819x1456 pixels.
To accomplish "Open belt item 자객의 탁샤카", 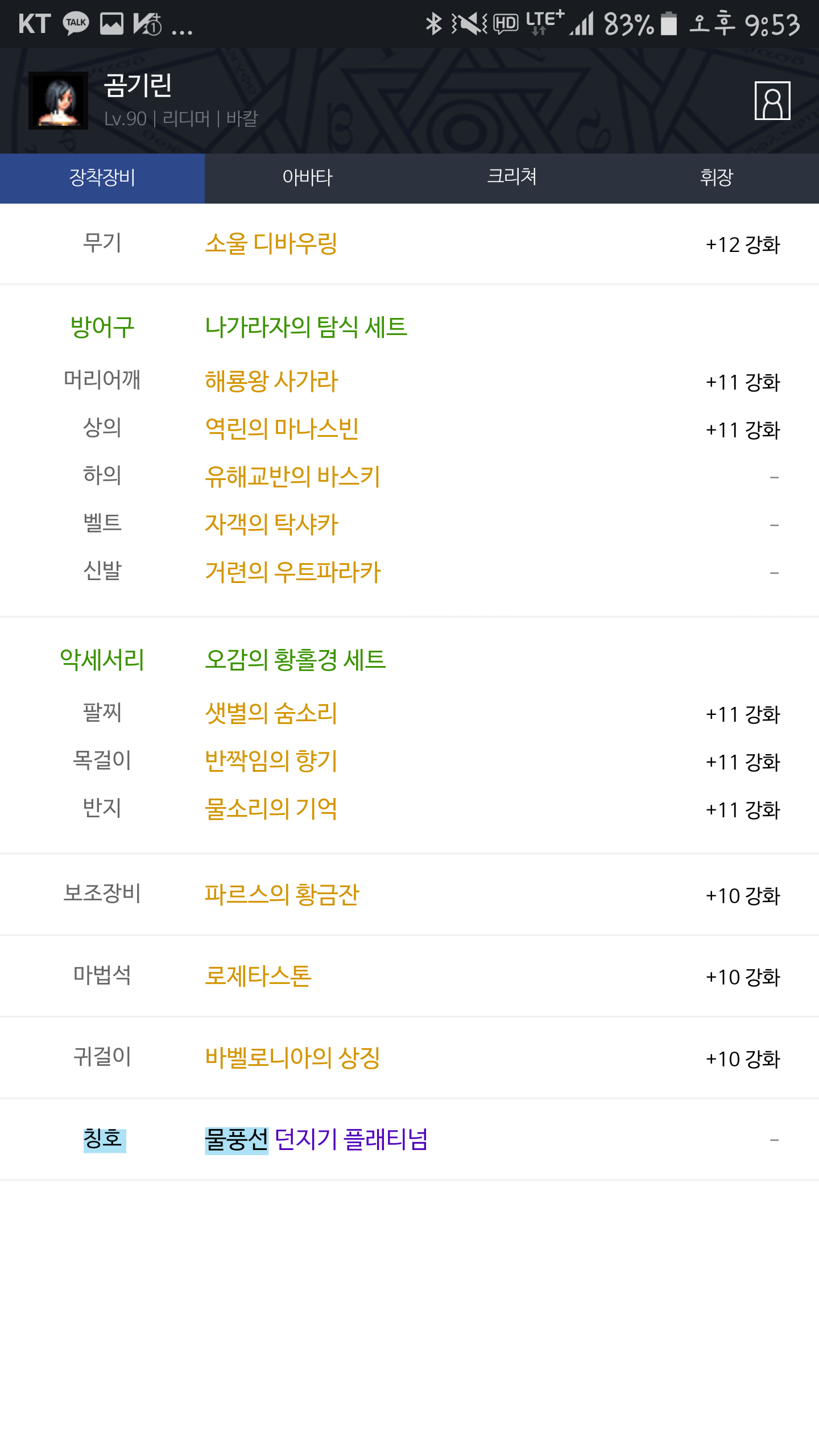I will (271, 525).
